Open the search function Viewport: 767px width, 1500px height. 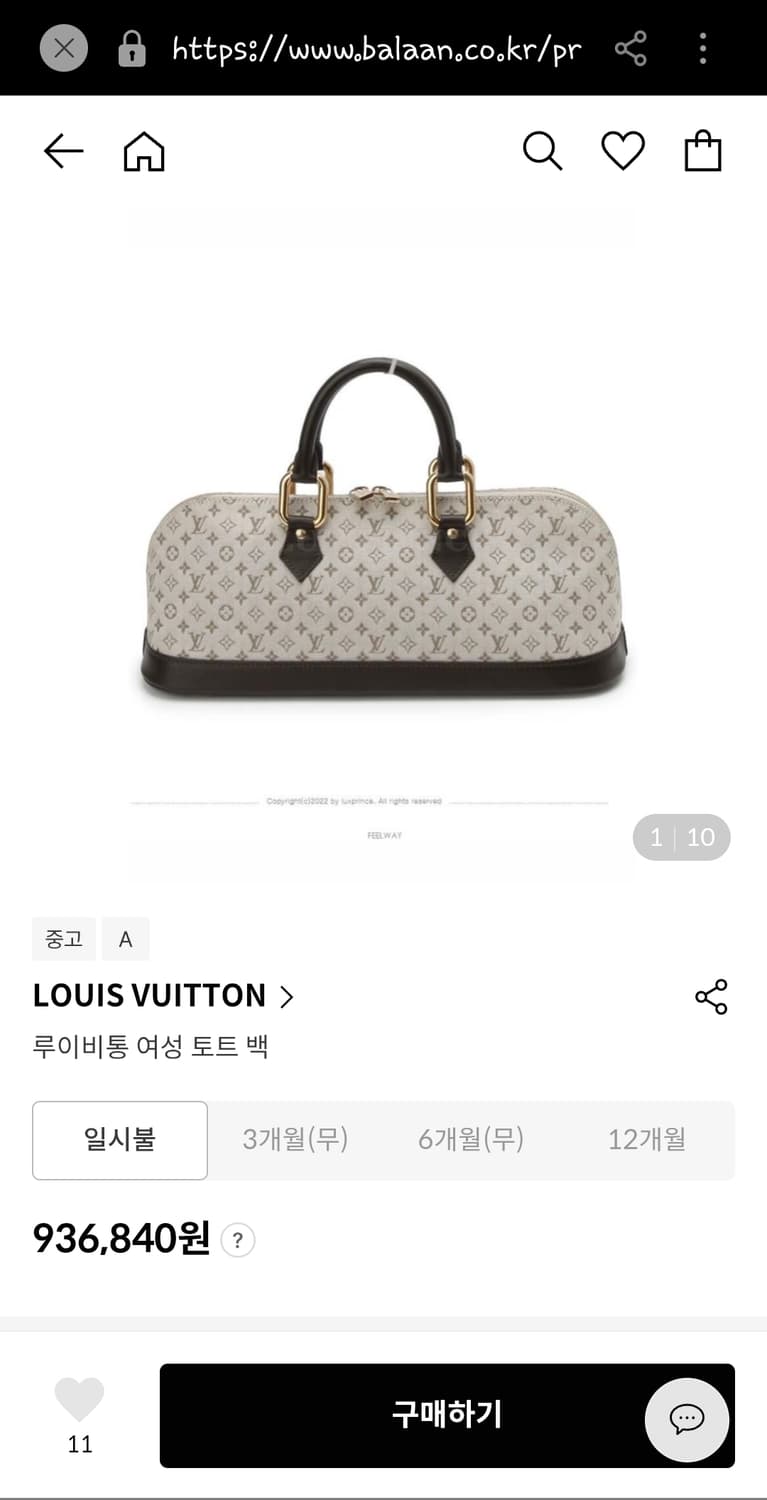(542, 151)
